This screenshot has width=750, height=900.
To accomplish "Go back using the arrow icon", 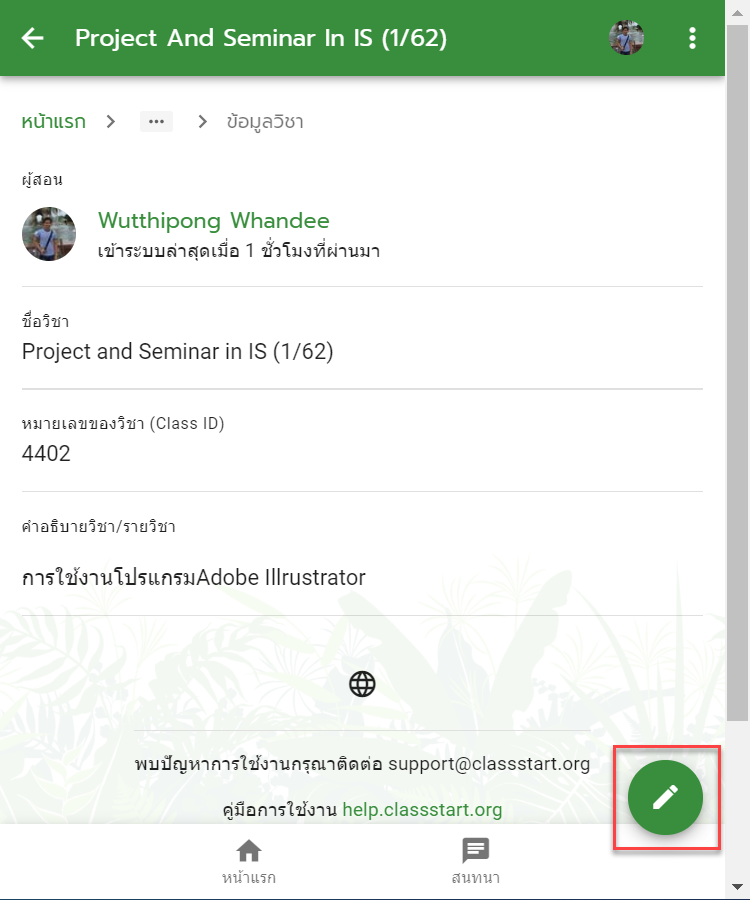I will click(33, 38).
